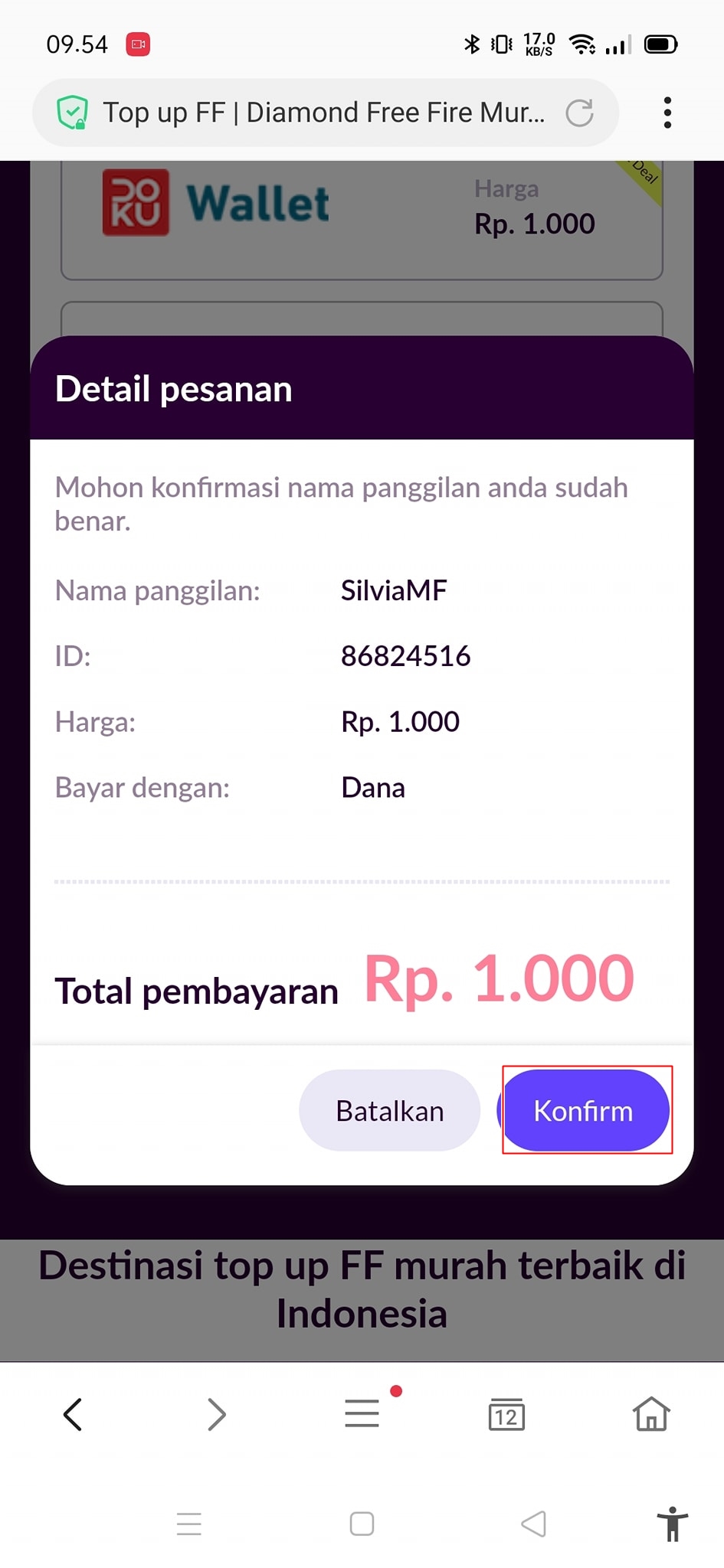Show the 12 open tabs
The width and height of the screenshot is (724, 1568).
506,1415
